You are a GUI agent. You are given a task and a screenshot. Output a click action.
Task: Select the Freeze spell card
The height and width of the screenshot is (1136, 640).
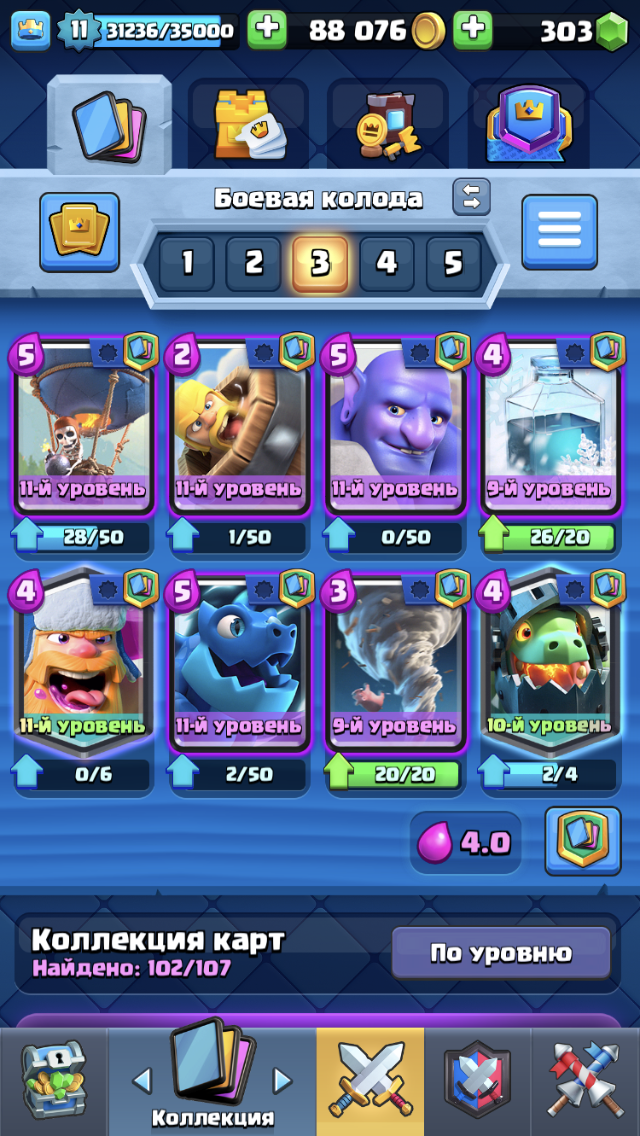(553, 425)
